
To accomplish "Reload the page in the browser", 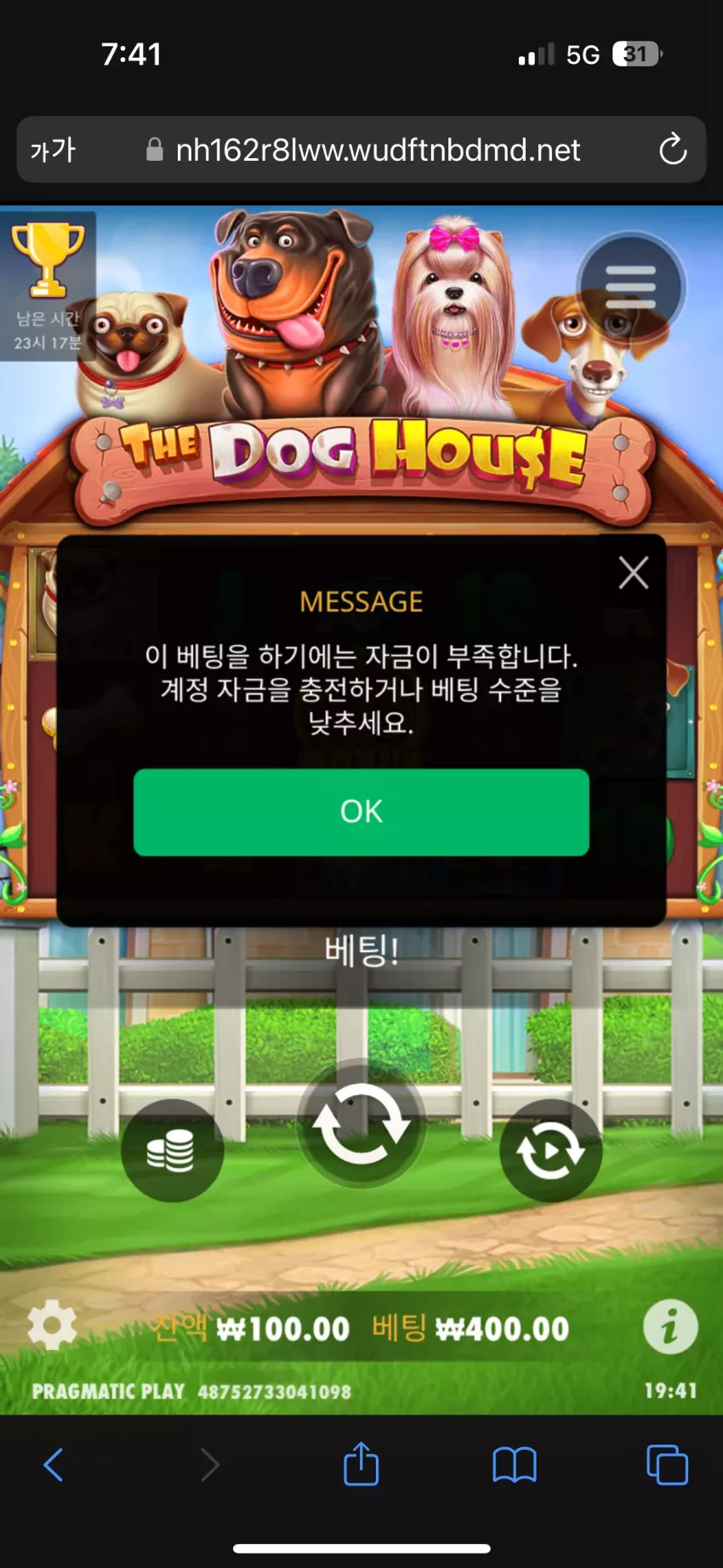I will click(673, 150).
